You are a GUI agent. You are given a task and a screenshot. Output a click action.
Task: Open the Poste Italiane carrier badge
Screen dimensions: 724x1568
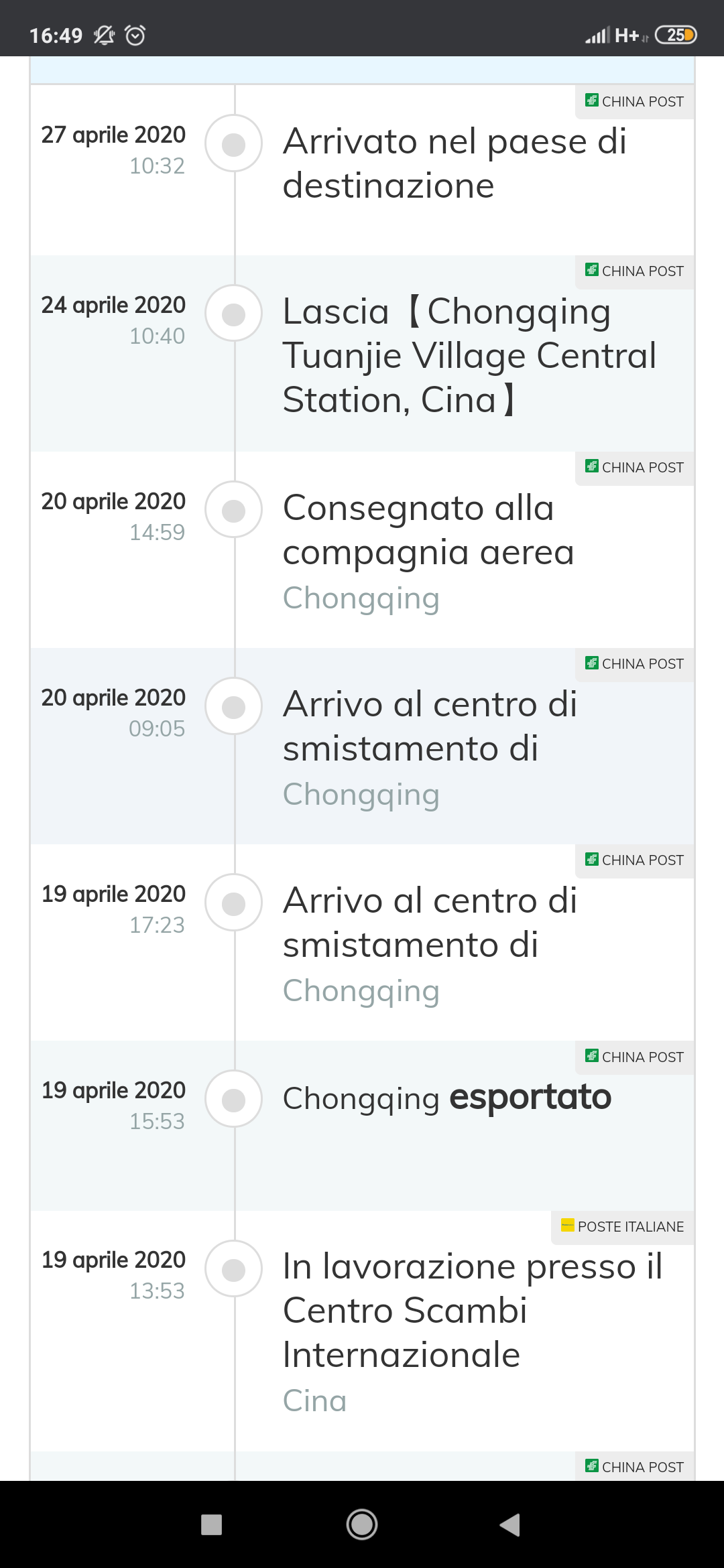click(x=622, y=1227)
